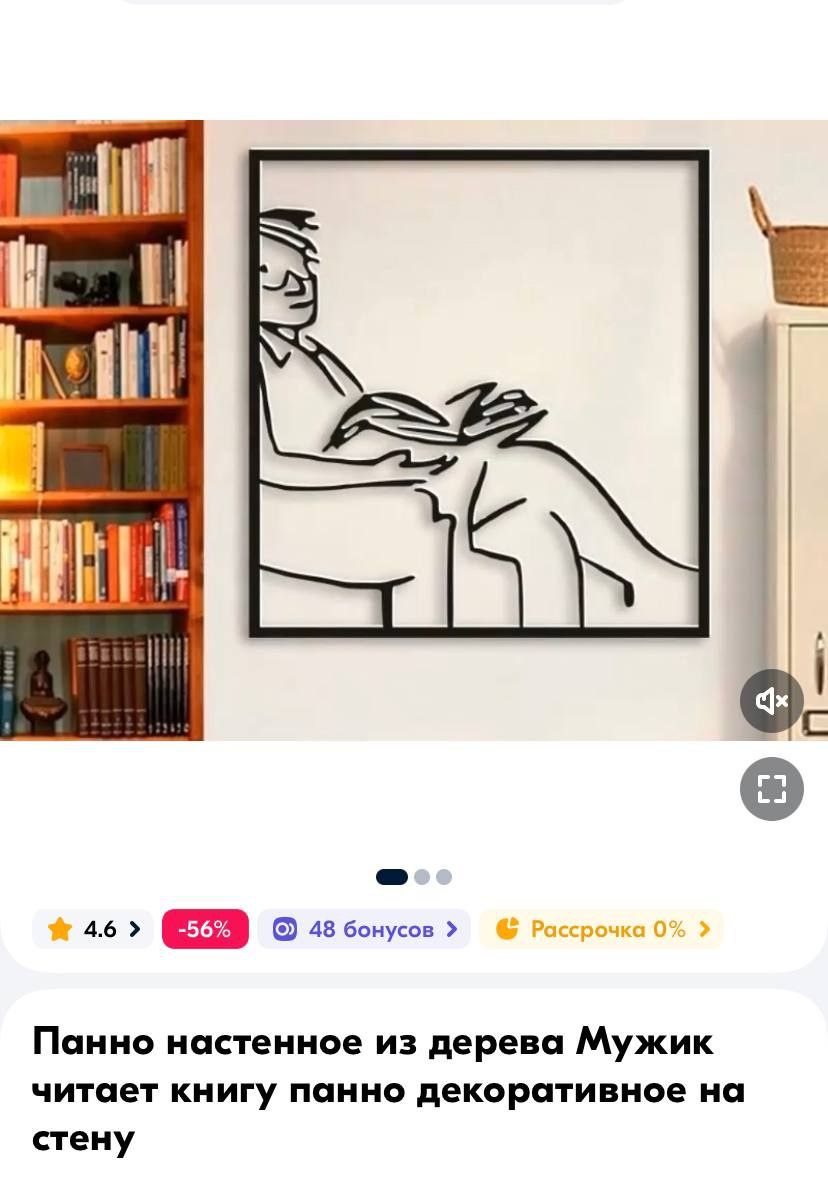Open the 4.6 rating reviews chip

pos(94,929)
